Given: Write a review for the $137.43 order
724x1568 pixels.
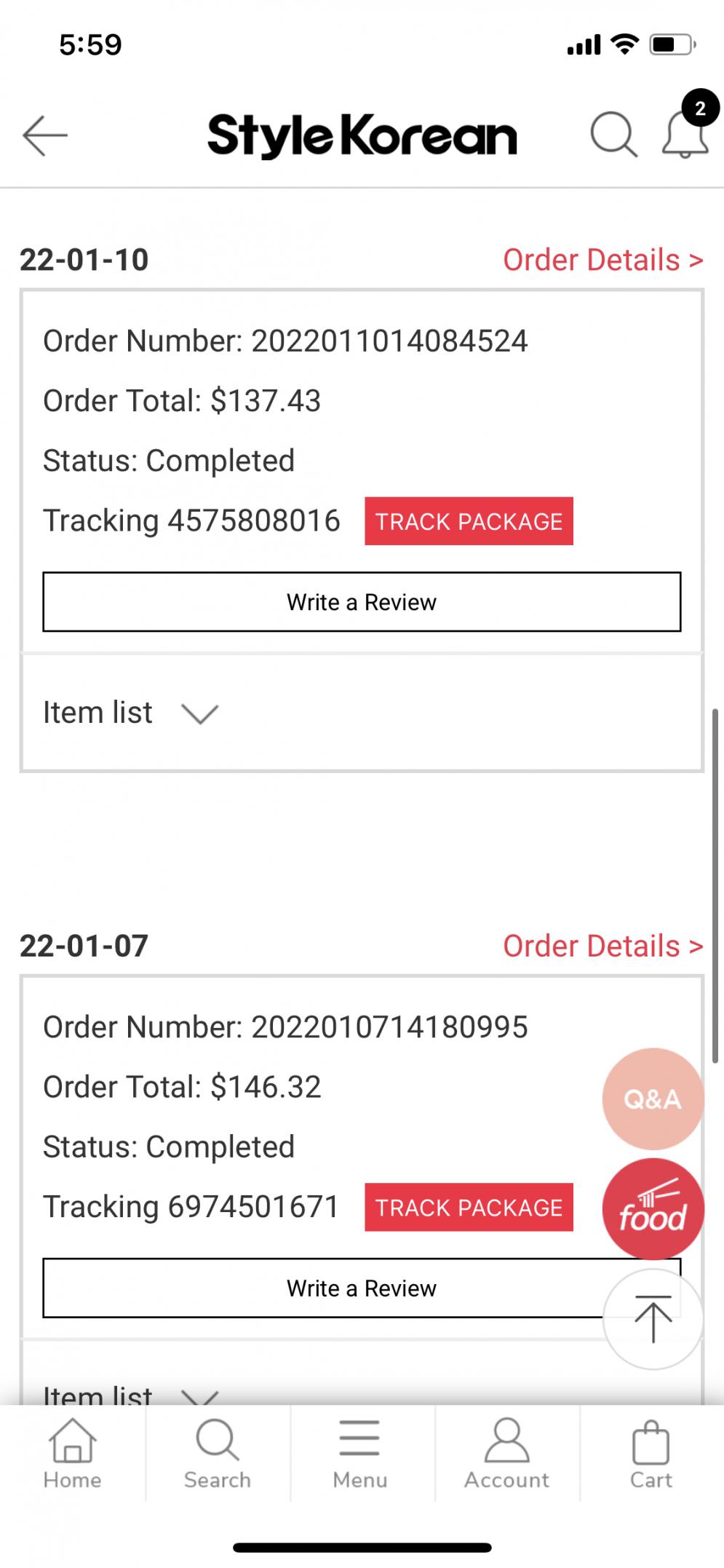Looking at the screenshot, I should (x=362, y=602).
